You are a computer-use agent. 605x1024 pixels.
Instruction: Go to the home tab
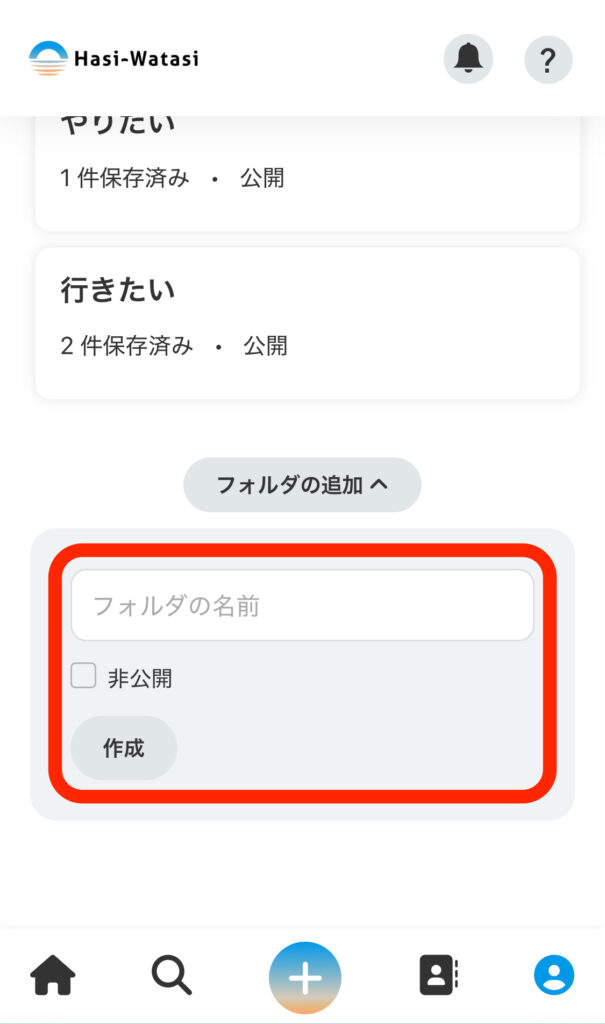coord(52,974)
